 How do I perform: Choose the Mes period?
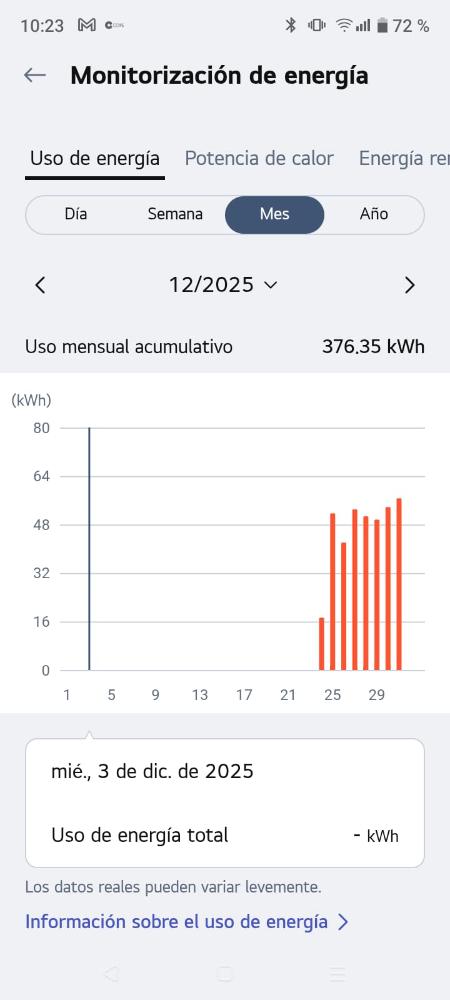pos(275,214)
